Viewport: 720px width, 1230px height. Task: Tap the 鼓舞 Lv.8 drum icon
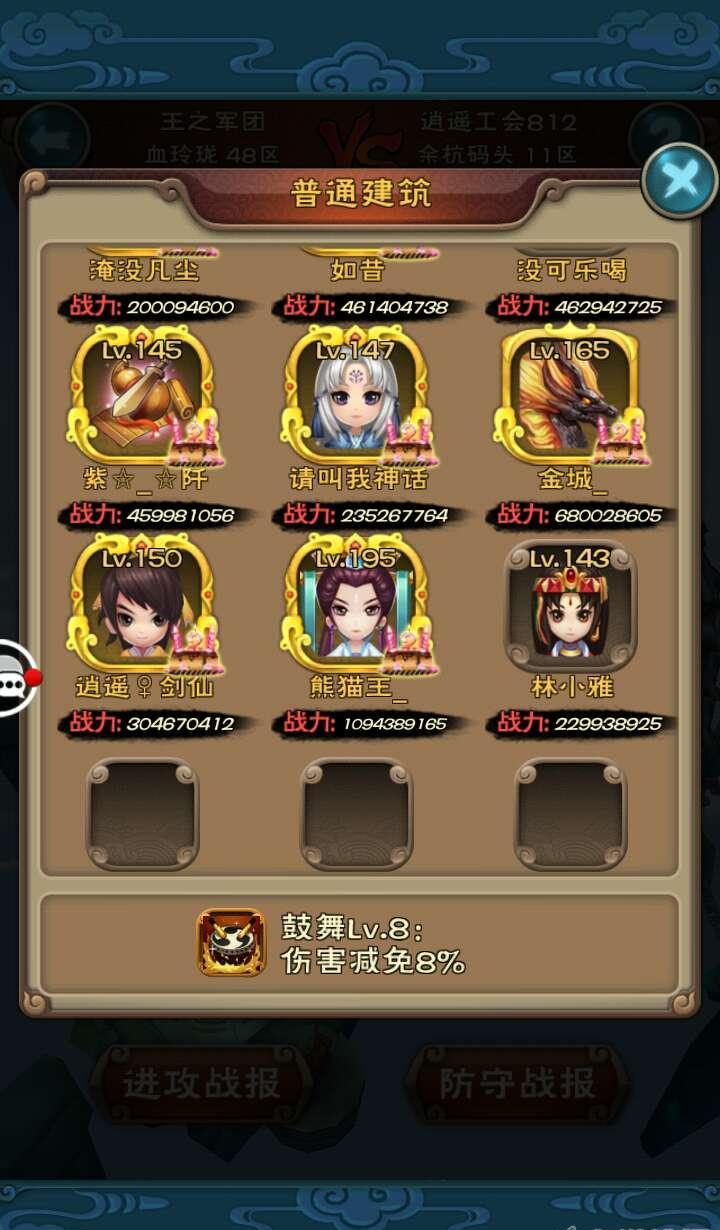coord(232,942)
